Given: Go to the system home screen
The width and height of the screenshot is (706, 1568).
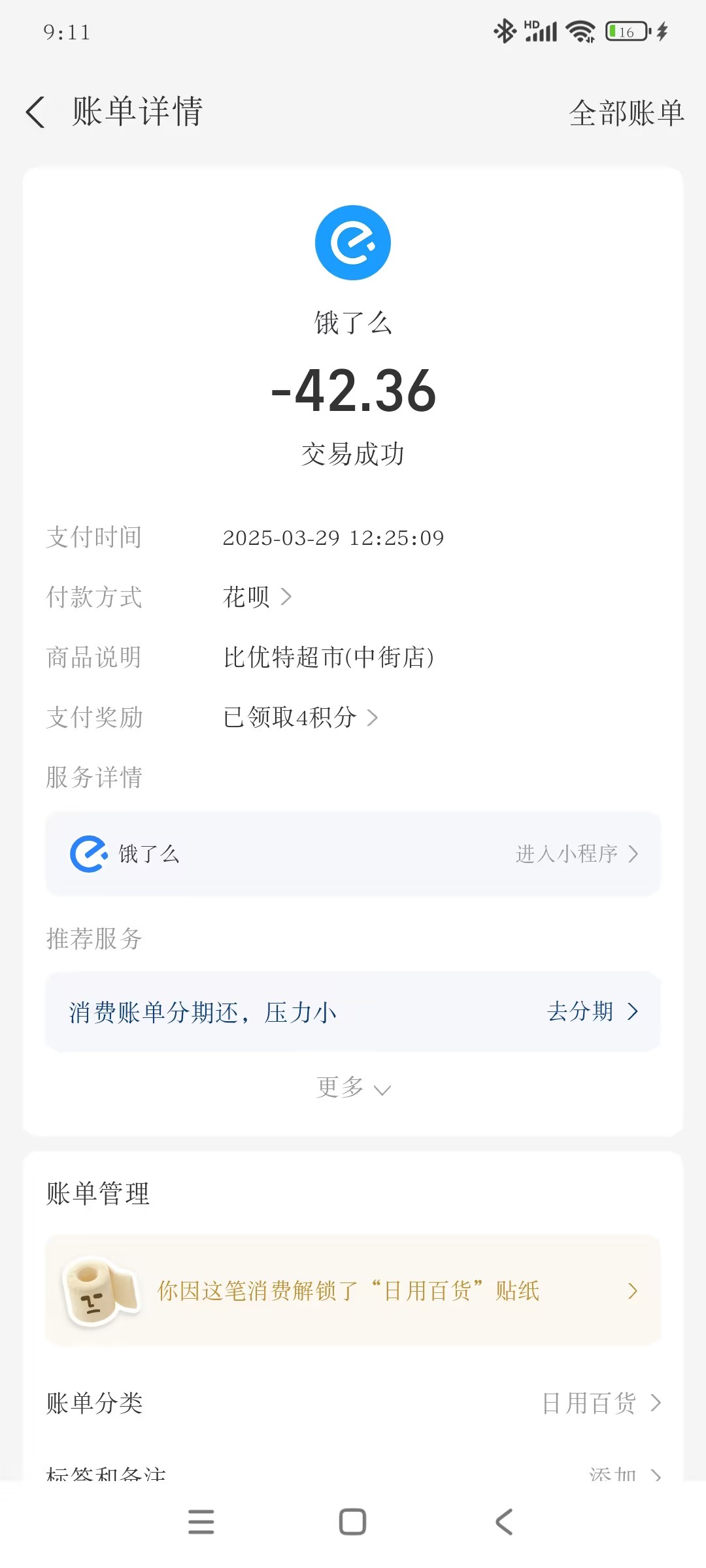Looking at the screenshot, I should pyautogui.click(x=352, y=1522).
